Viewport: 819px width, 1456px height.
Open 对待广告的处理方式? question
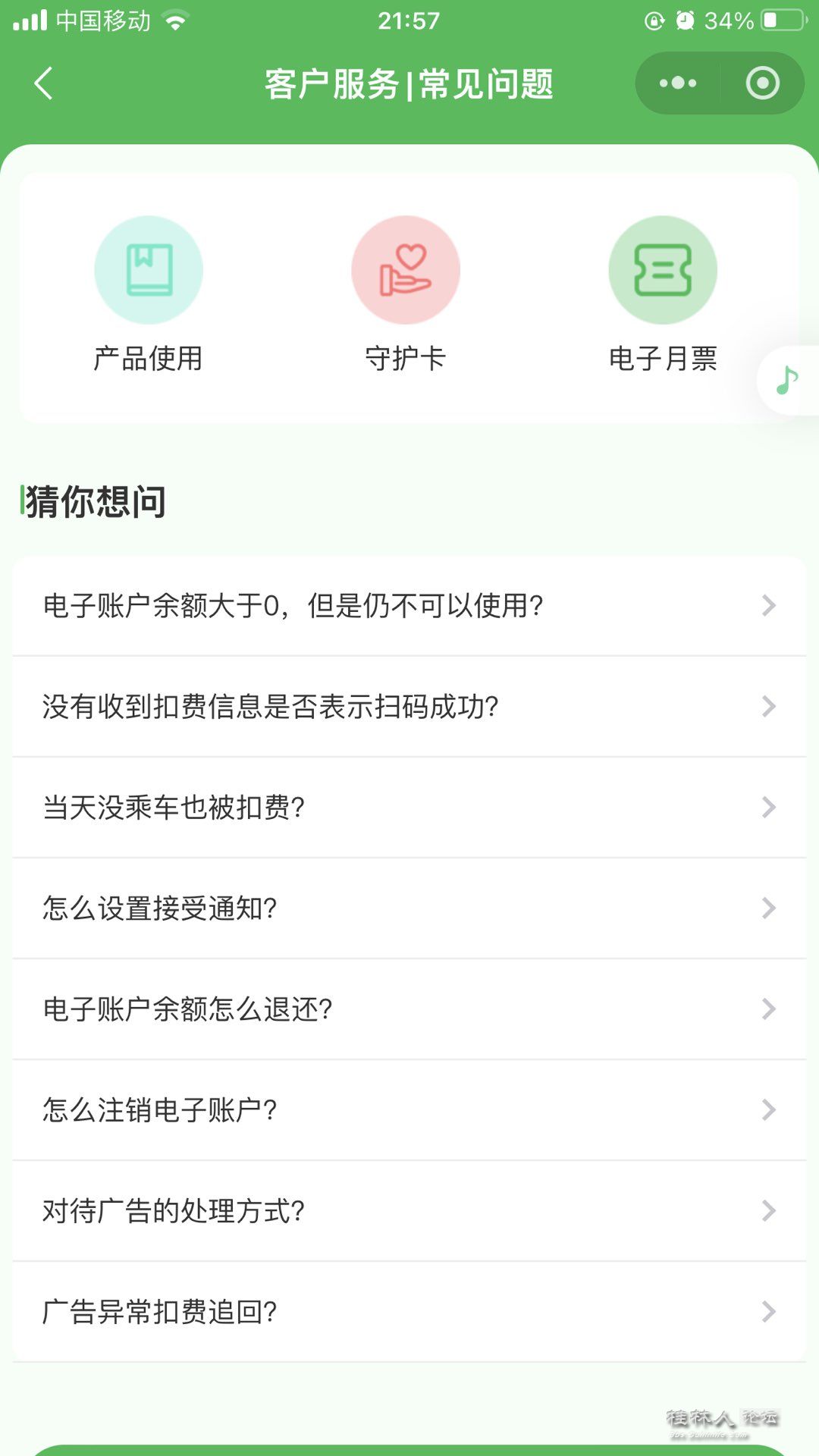click(409, 1211)
